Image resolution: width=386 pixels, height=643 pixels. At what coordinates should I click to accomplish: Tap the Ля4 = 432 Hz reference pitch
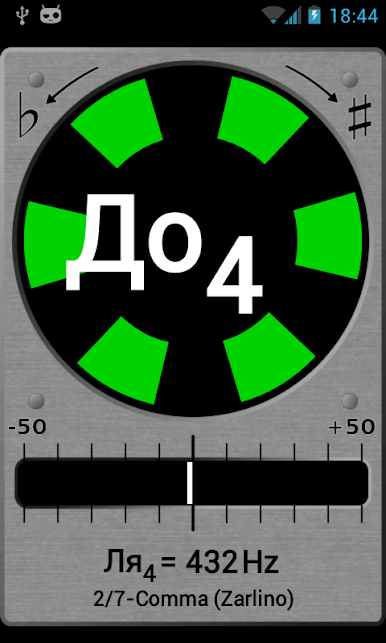191,564
